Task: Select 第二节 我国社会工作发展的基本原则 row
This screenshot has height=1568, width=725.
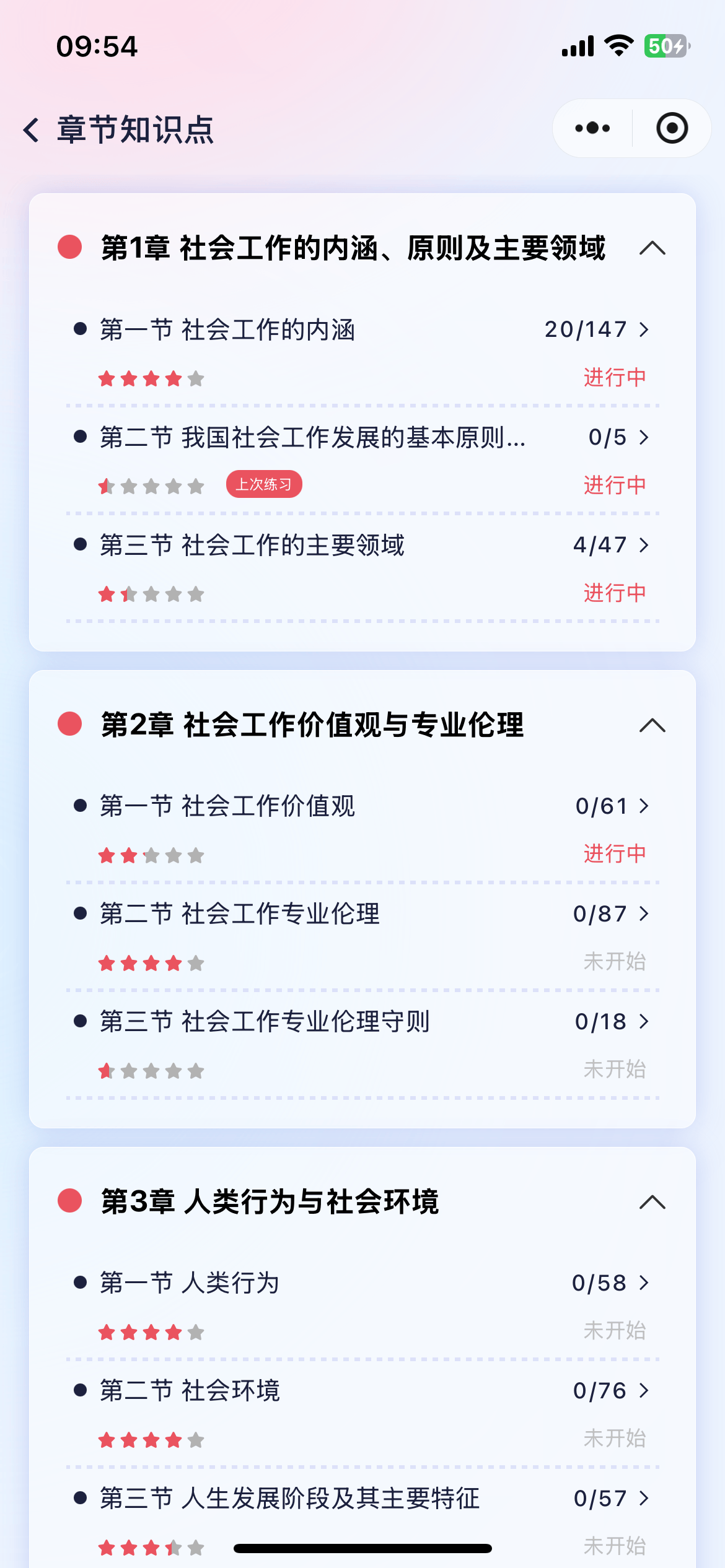Action: pos(312,438)
